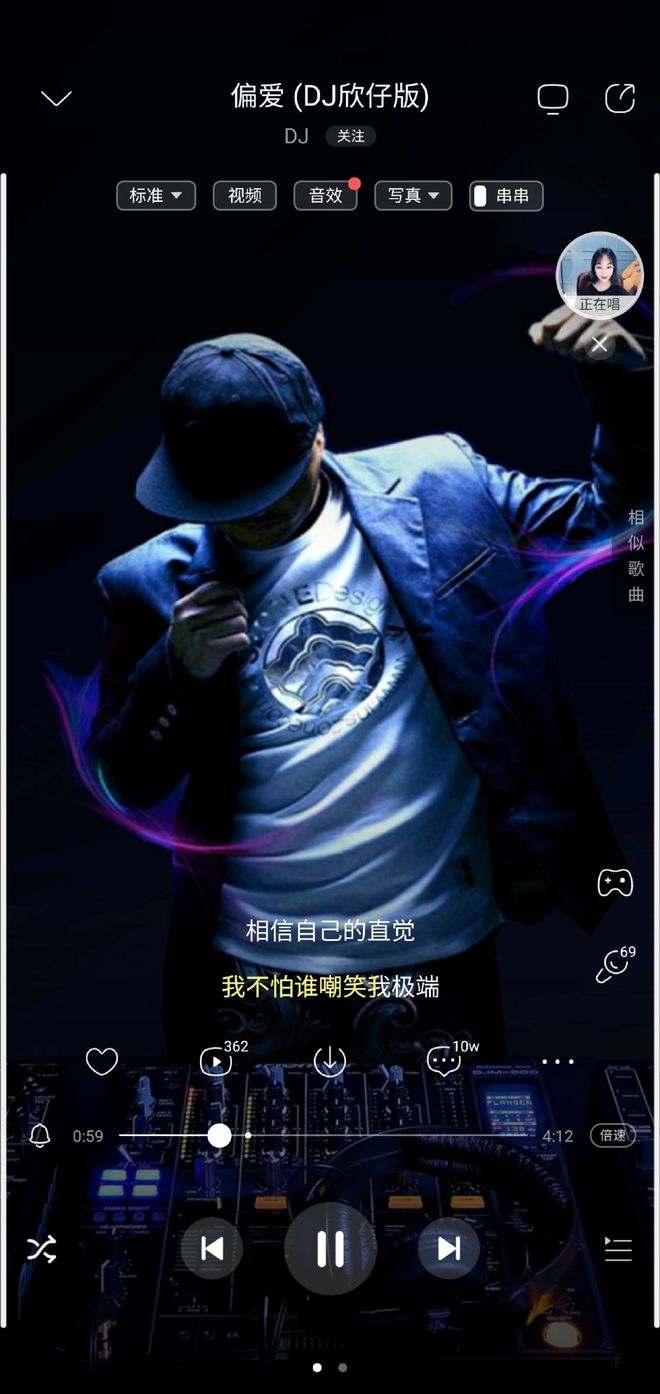Screen dimensions: 660x1394
Task: Open the 10w comments
Action: tap(446, 1060)
